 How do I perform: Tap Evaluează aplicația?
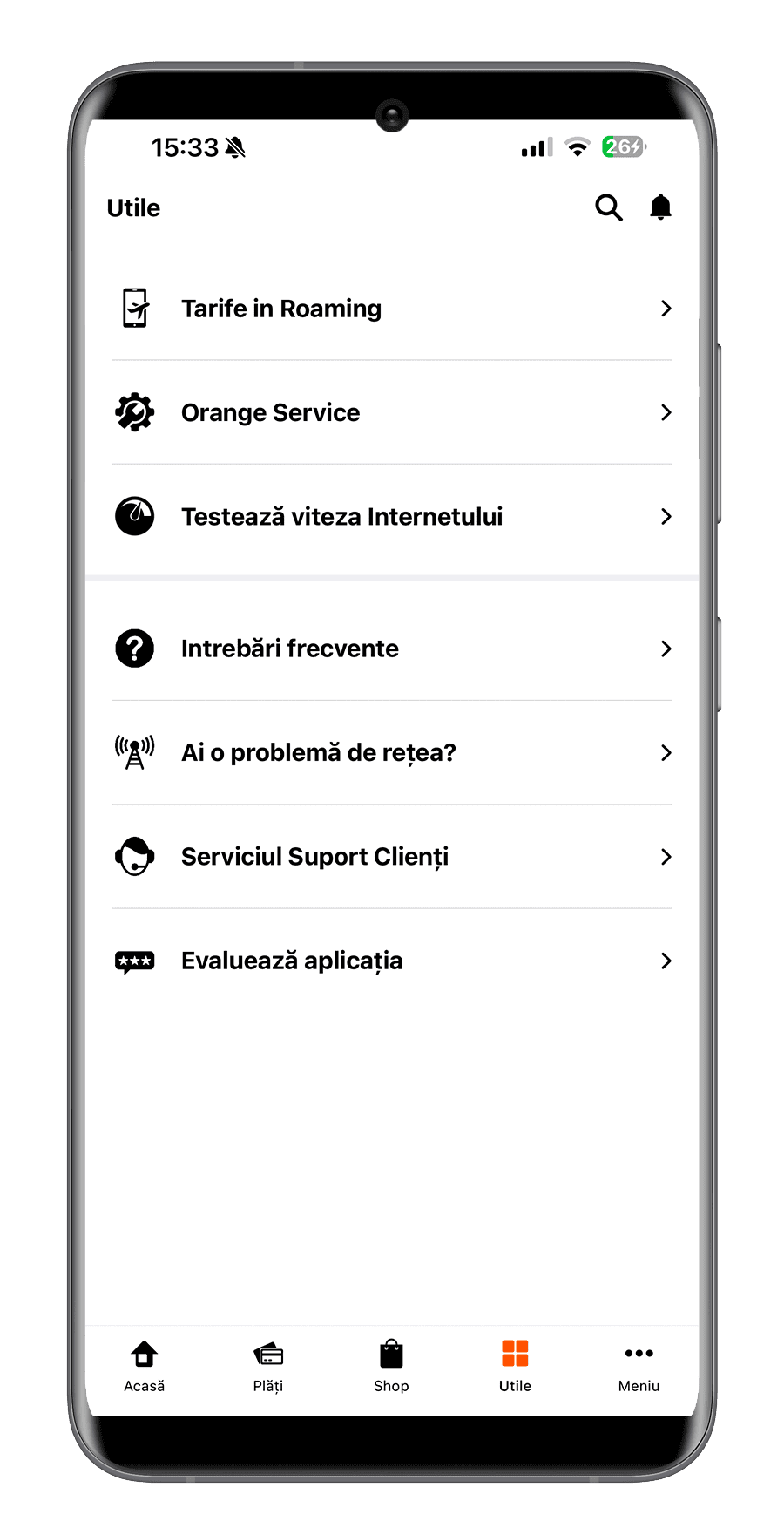click(392, 961)
